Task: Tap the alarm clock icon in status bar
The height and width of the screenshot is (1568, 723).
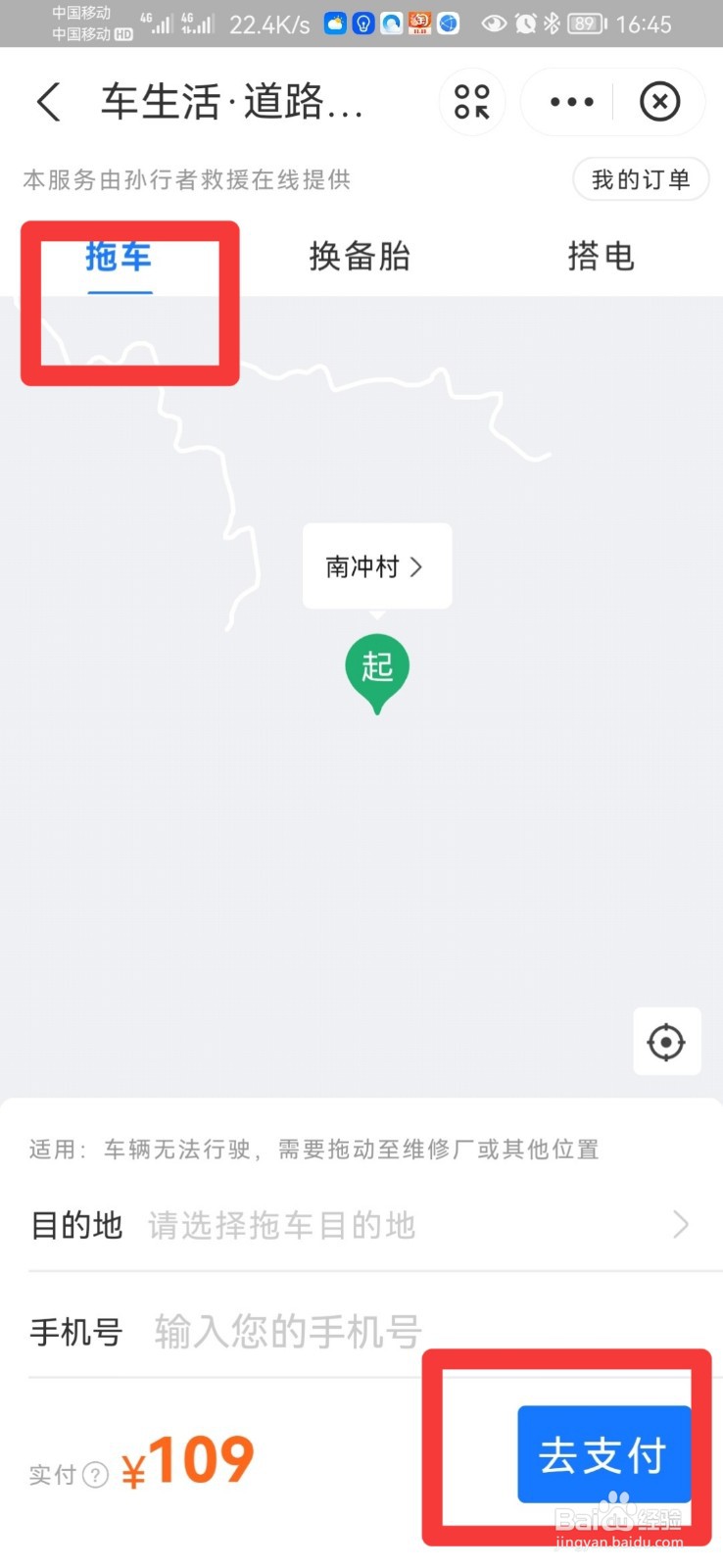Action: click(524, 23)
